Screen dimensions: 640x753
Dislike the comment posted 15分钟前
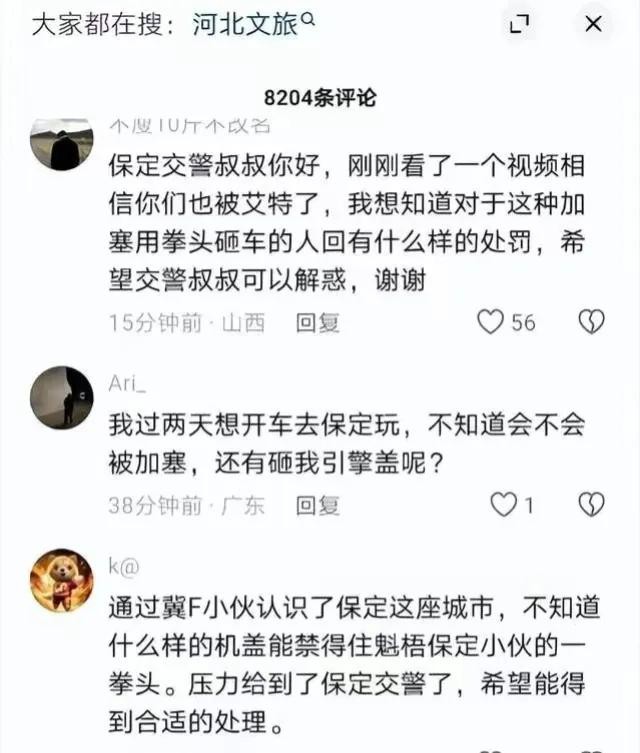pyautogui.click(x=591, y=322)
